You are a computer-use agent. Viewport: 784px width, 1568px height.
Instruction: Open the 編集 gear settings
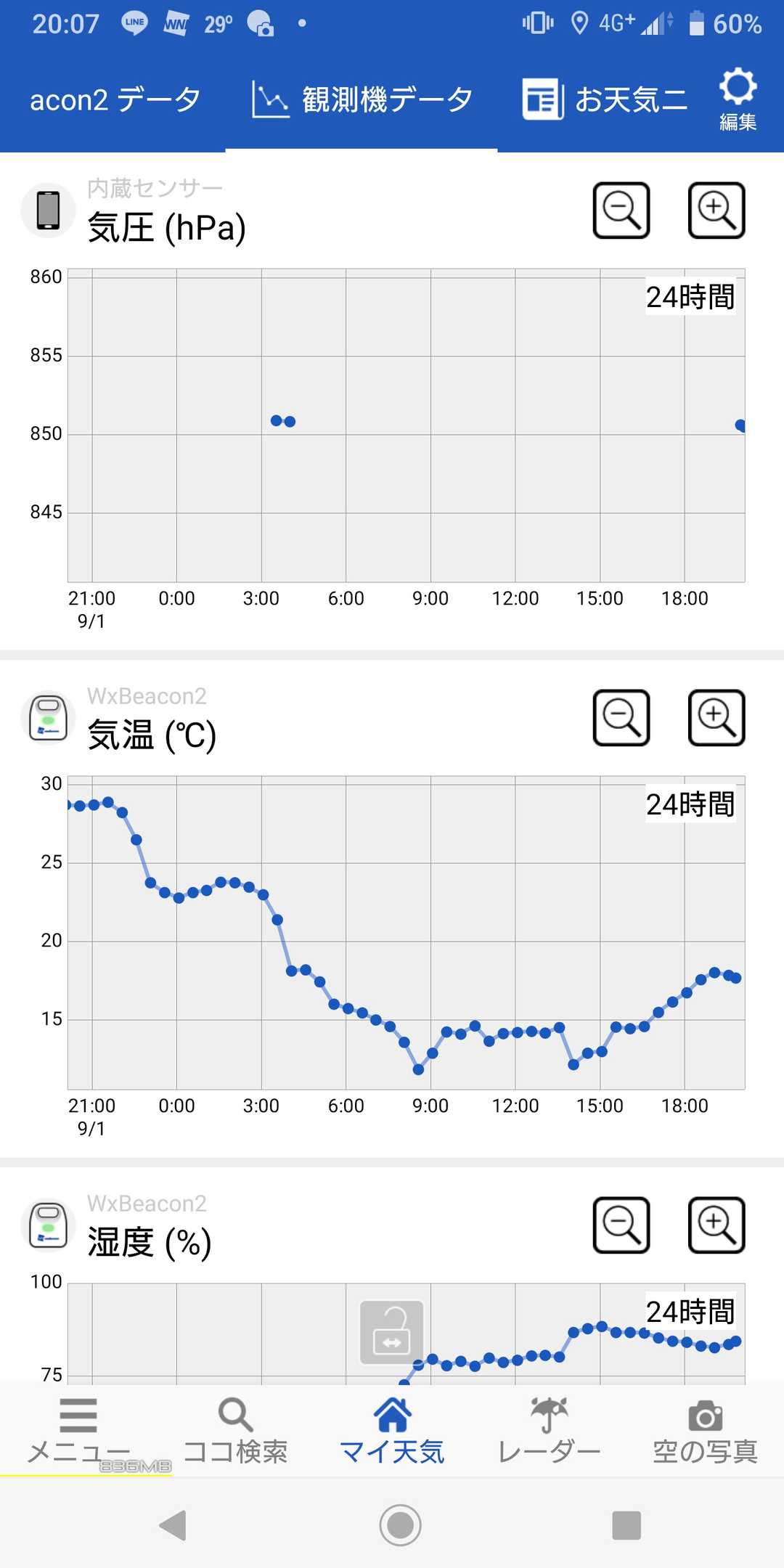pyautogui.click(x=738, y=100)
